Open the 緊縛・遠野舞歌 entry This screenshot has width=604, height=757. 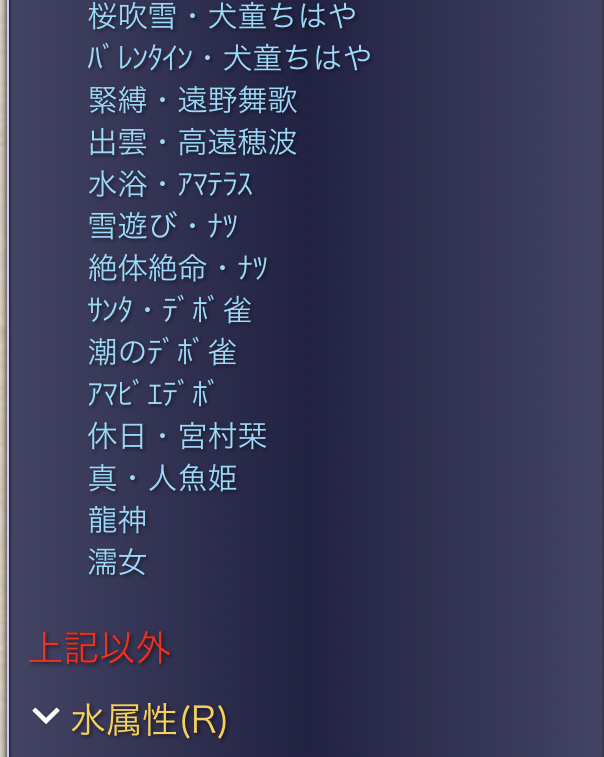pyautogui.click(x=192, y=100)
